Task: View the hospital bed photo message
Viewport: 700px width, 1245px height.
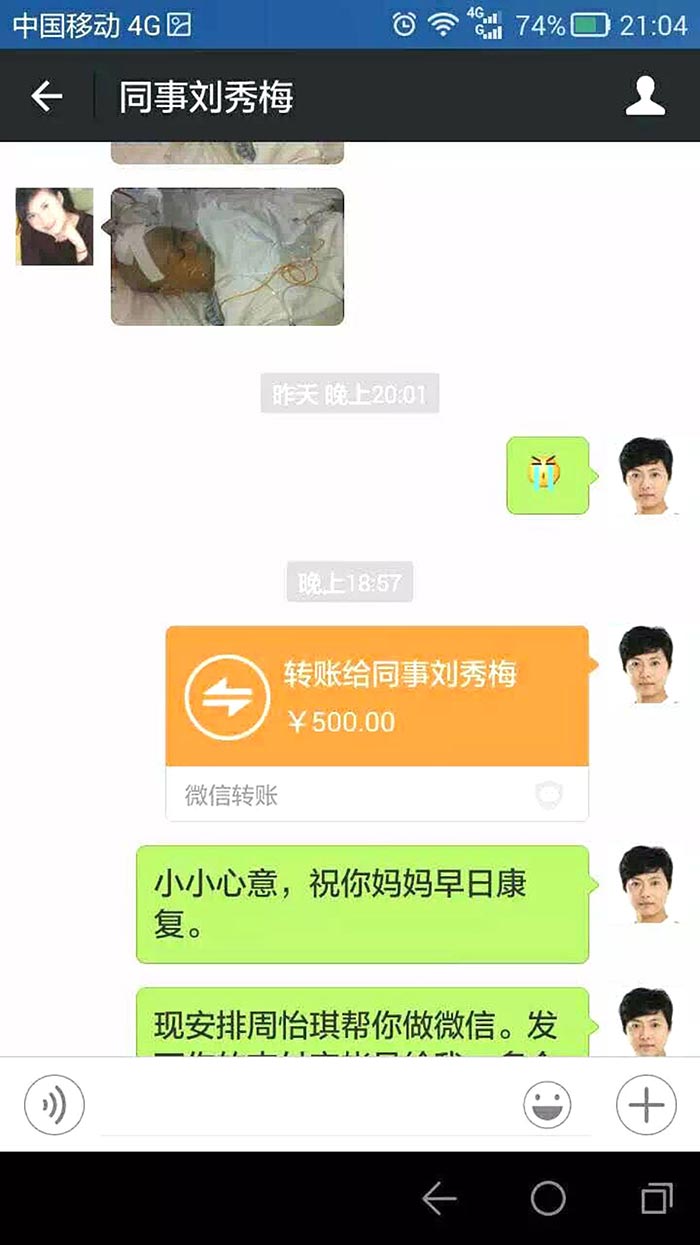Action: click(227, 257)
